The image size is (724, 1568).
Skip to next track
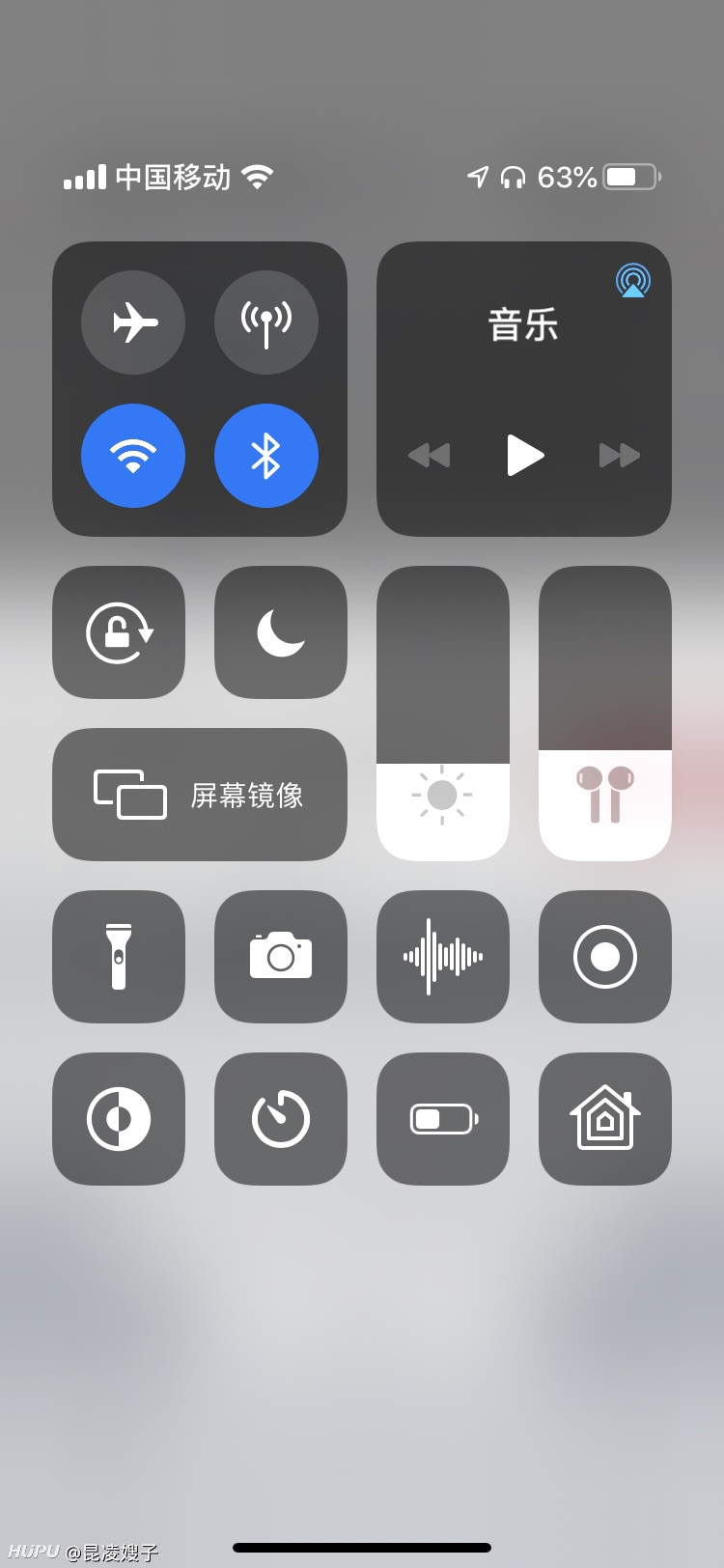tap(620, 455)
